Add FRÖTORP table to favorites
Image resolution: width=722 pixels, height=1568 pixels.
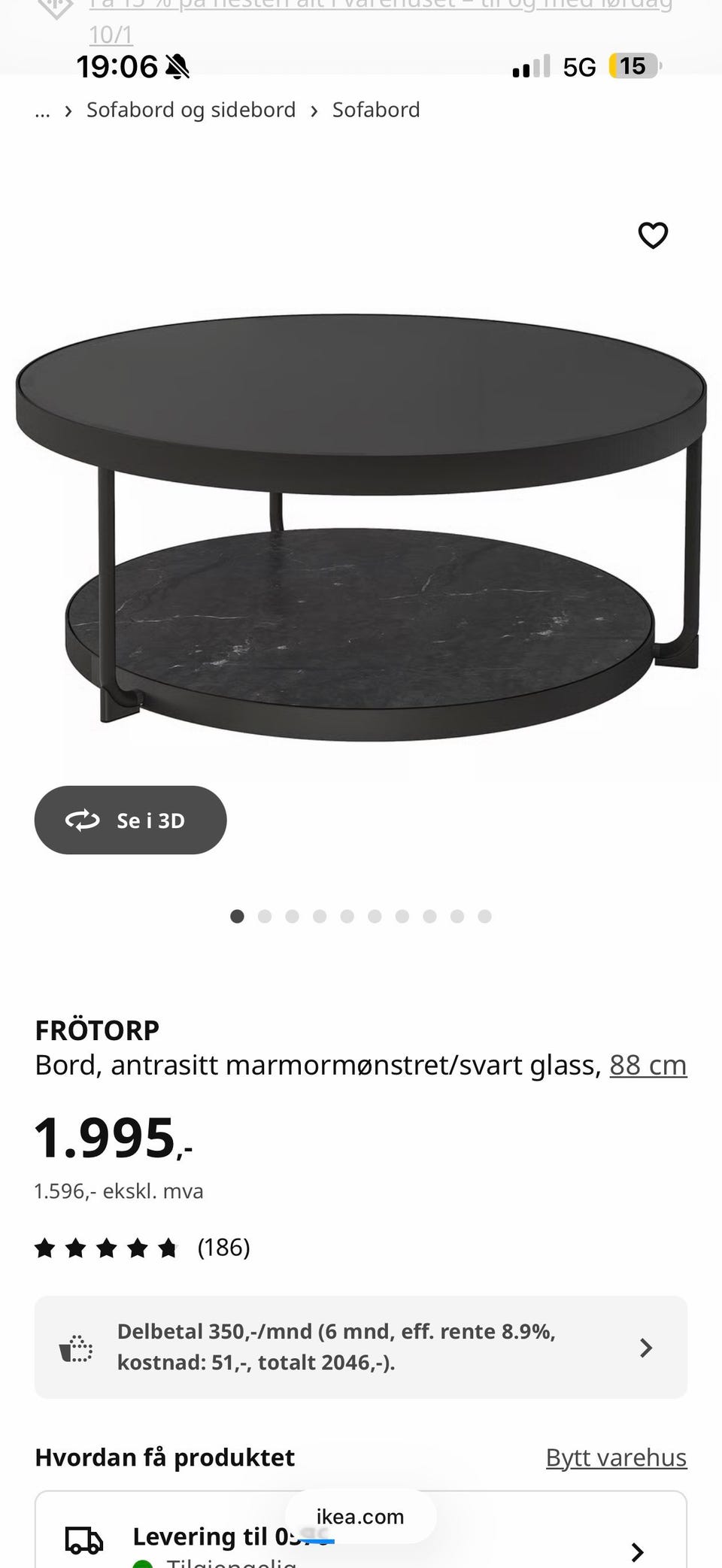[x=652, y=235]
